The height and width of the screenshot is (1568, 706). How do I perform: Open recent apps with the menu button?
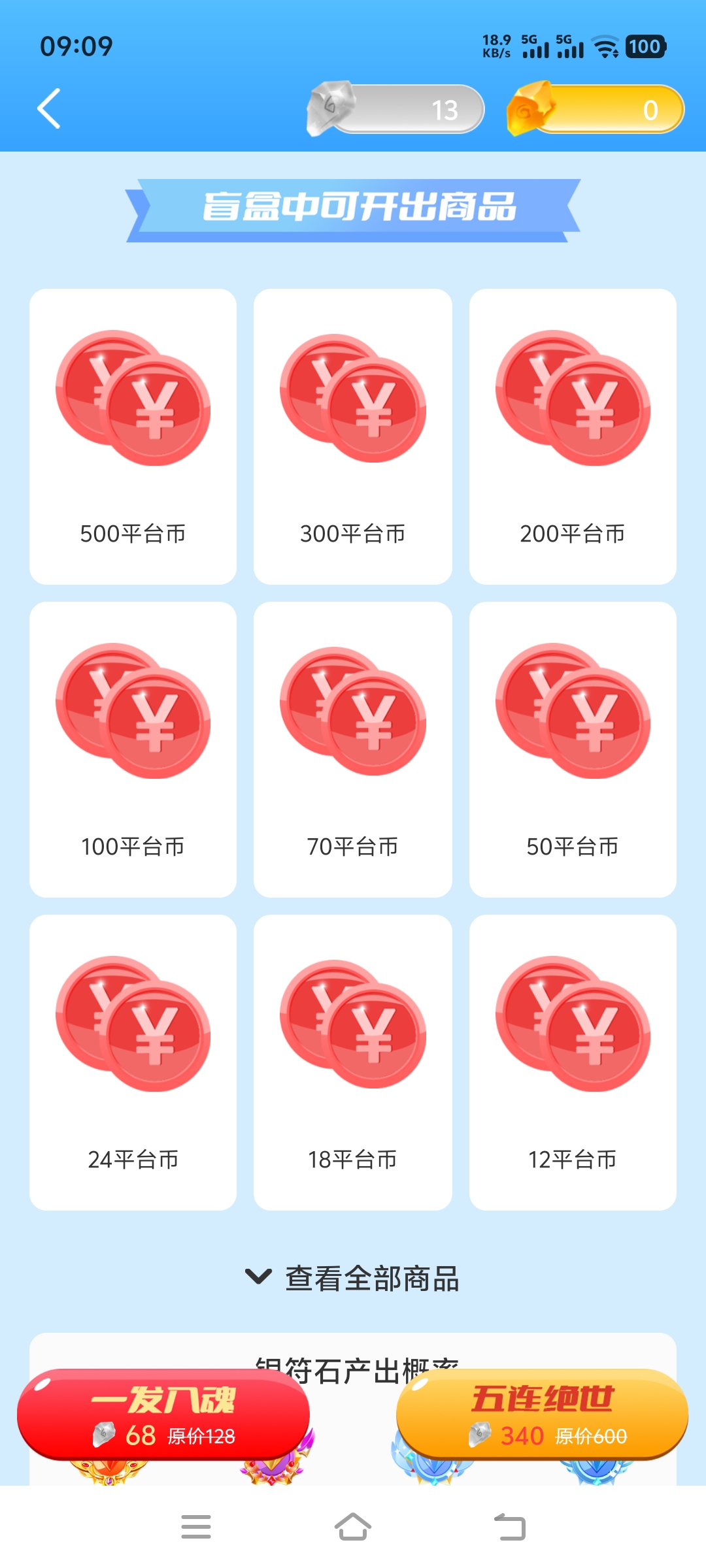pyautogui.click(x=196, y=1527)
